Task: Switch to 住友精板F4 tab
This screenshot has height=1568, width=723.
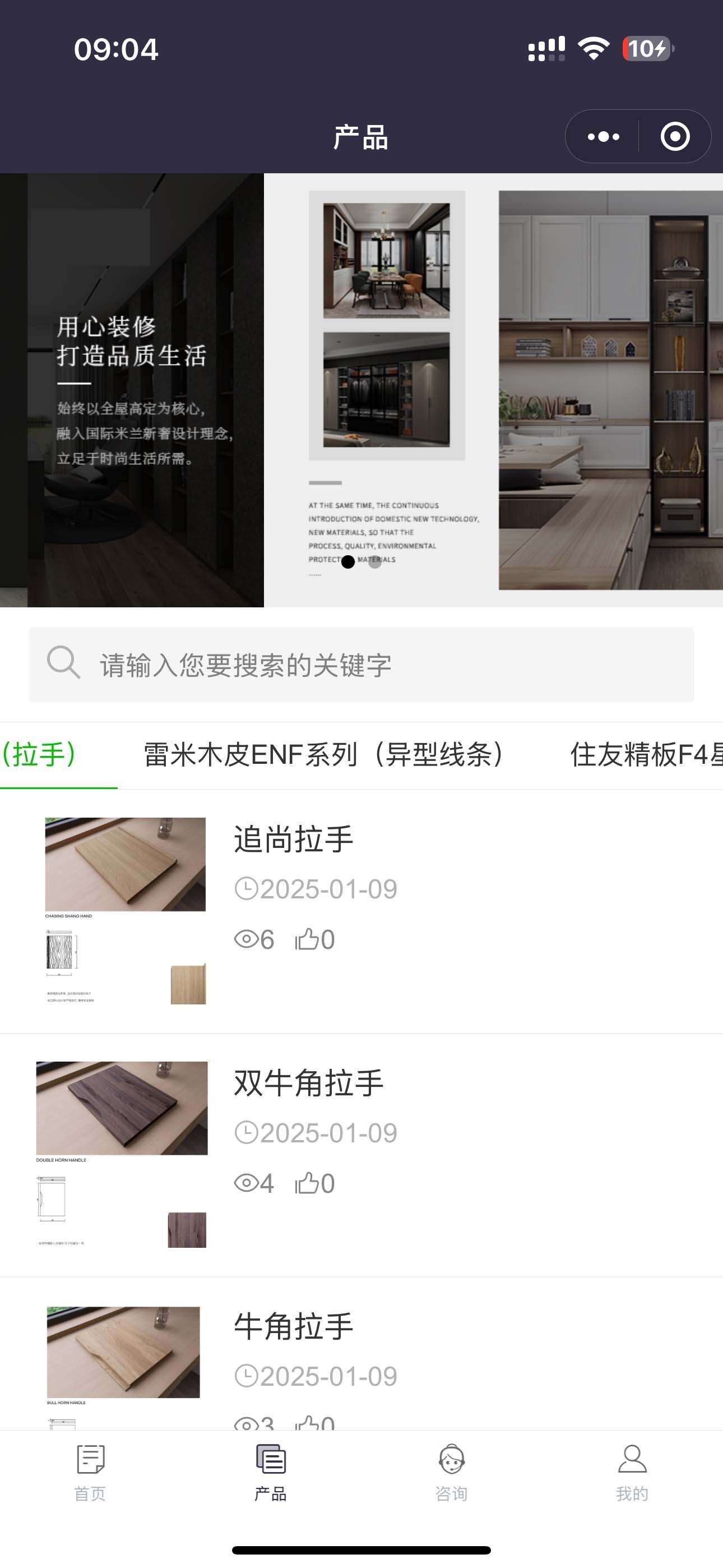Action: [x=645, y=755]
